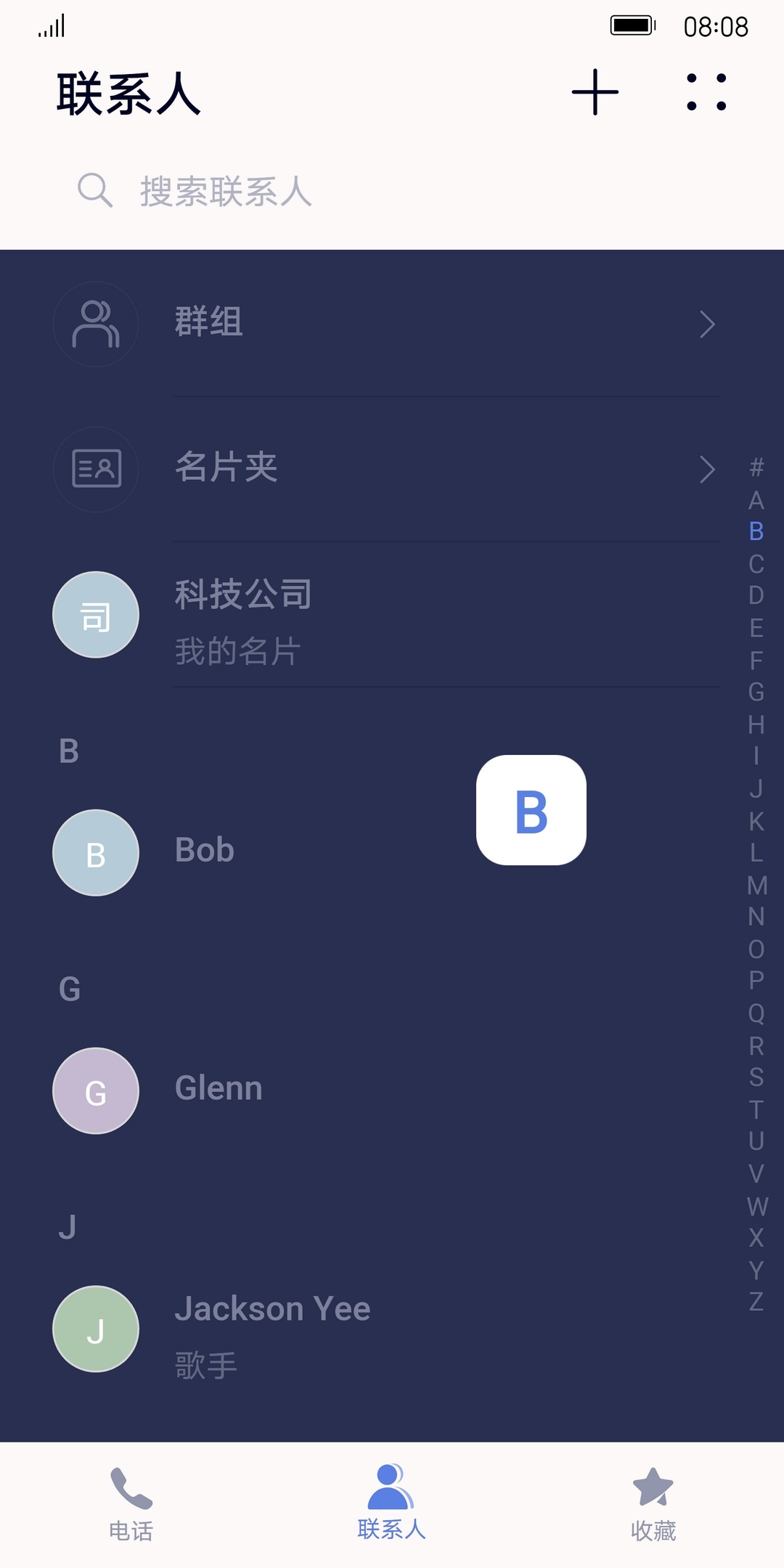Open the 群组 groups row
This screenshot has height=1568, width=784.
tap(392, 323)
